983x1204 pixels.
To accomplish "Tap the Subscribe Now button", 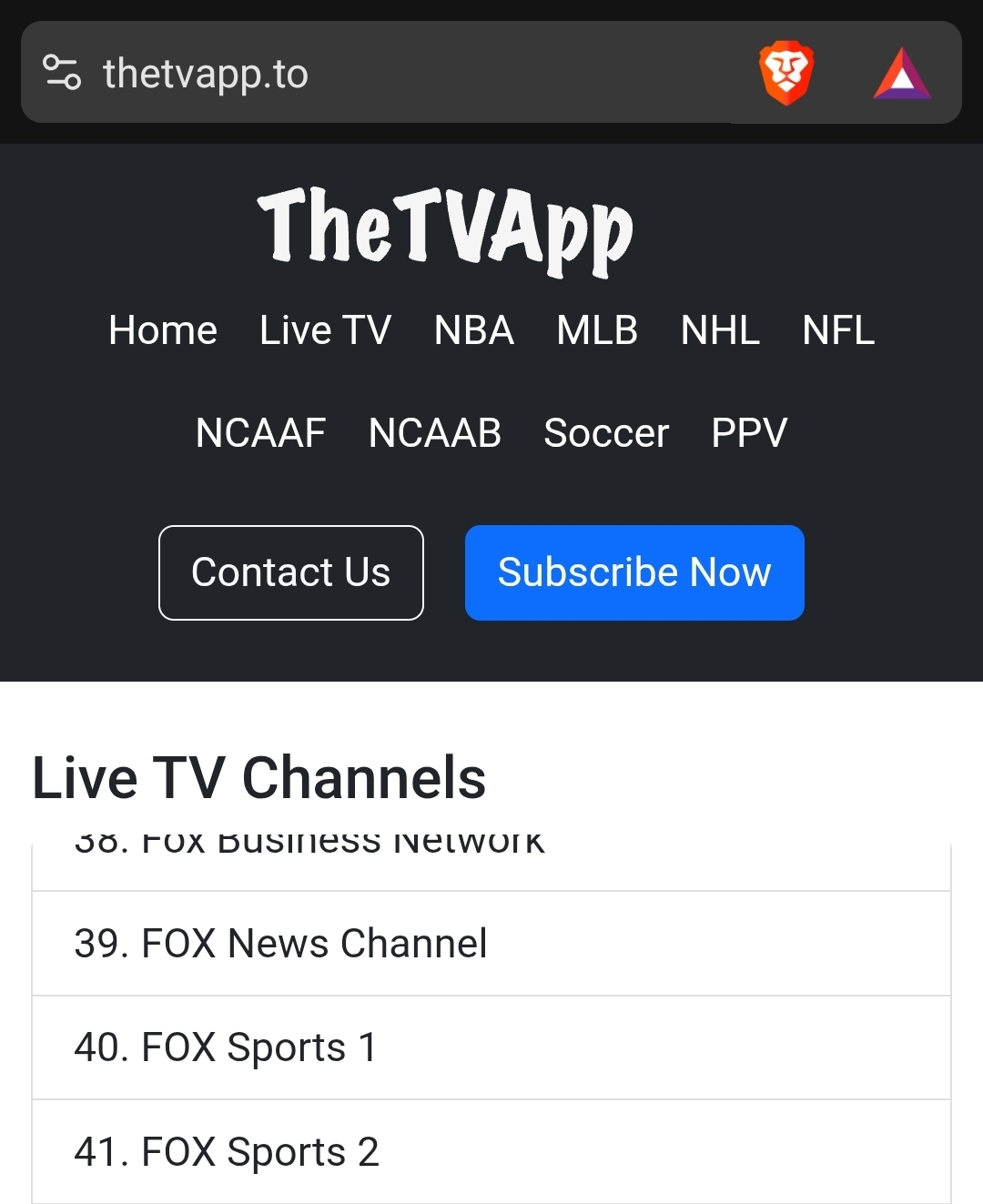I will 634,572.
